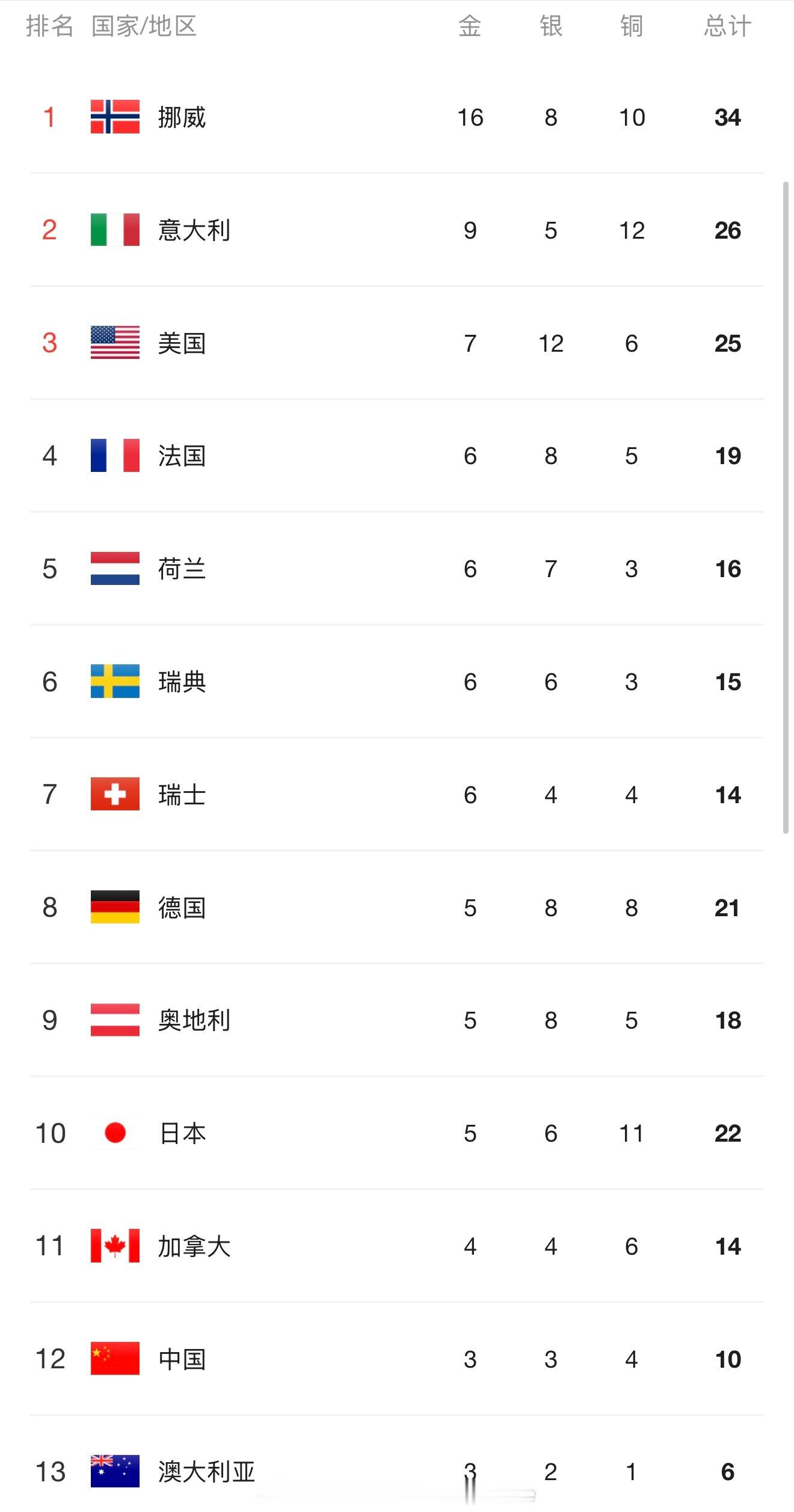Screen dimensions: 794x1512
Task: Click the Japan flag icon
Action: coord(114,1133)
